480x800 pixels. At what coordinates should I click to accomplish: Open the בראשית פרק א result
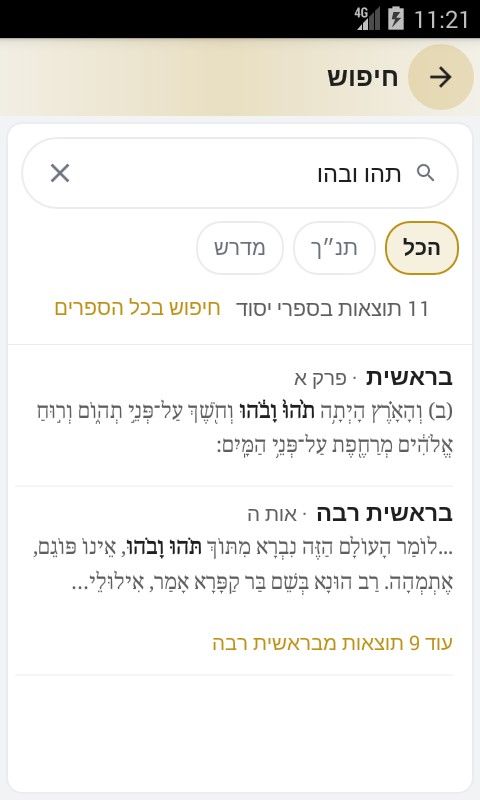tap(240, 411)
